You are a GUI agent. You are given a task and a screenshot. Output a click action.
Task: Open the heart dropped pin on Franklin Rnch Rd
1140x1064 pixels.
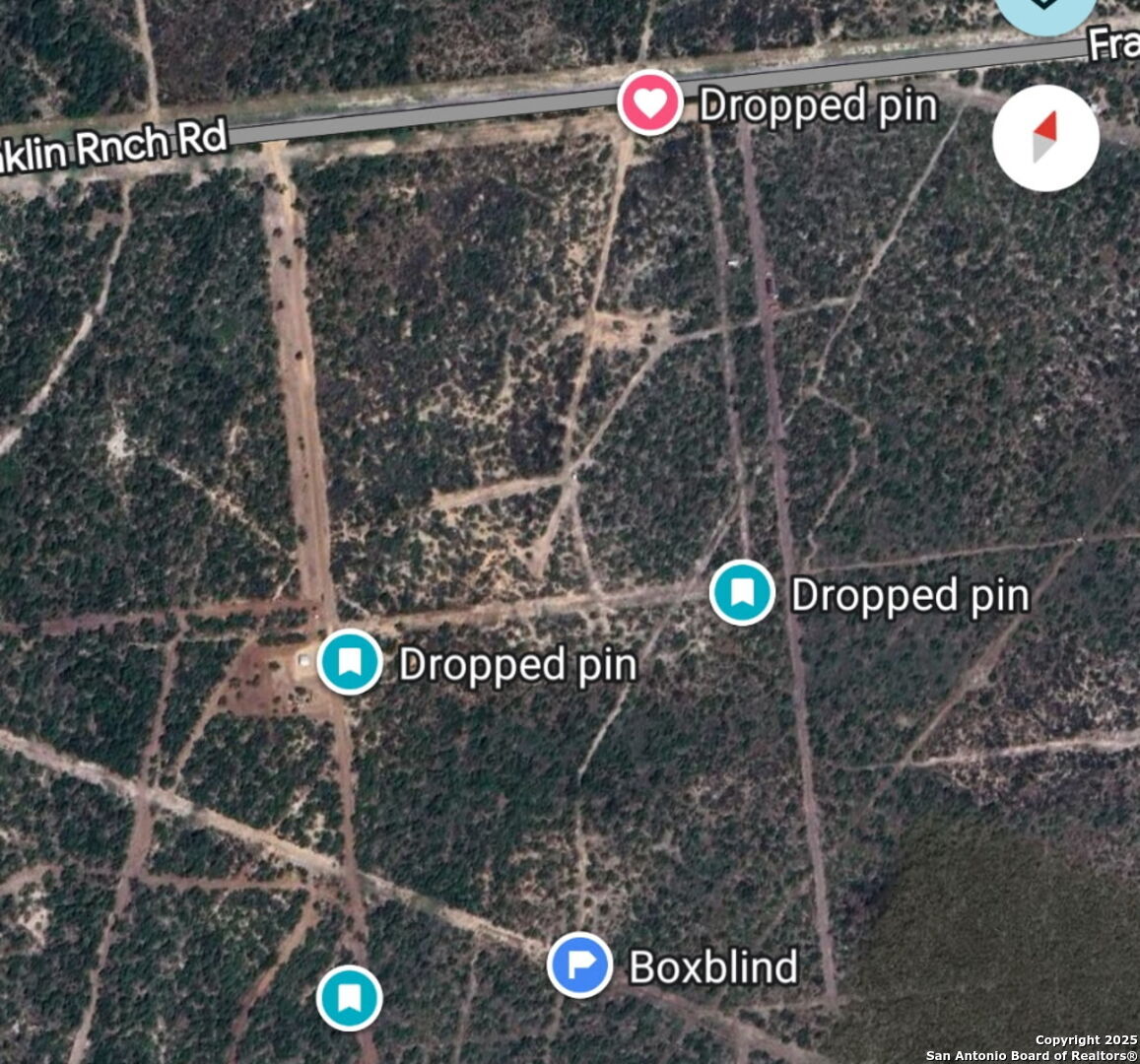(x=650, y=102)
